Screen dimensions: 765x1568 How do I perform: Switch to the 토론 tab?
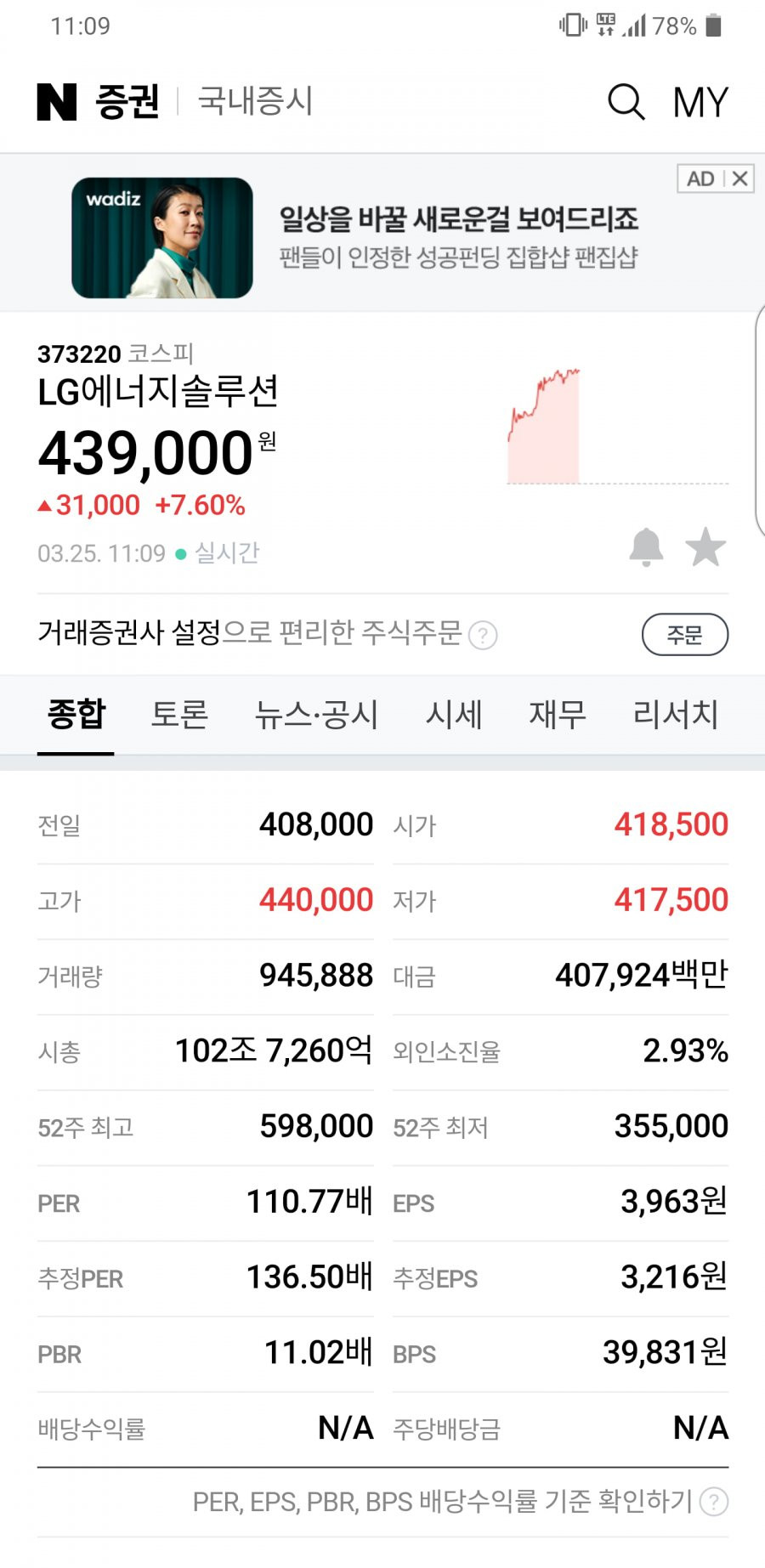[x=179, y=714]
